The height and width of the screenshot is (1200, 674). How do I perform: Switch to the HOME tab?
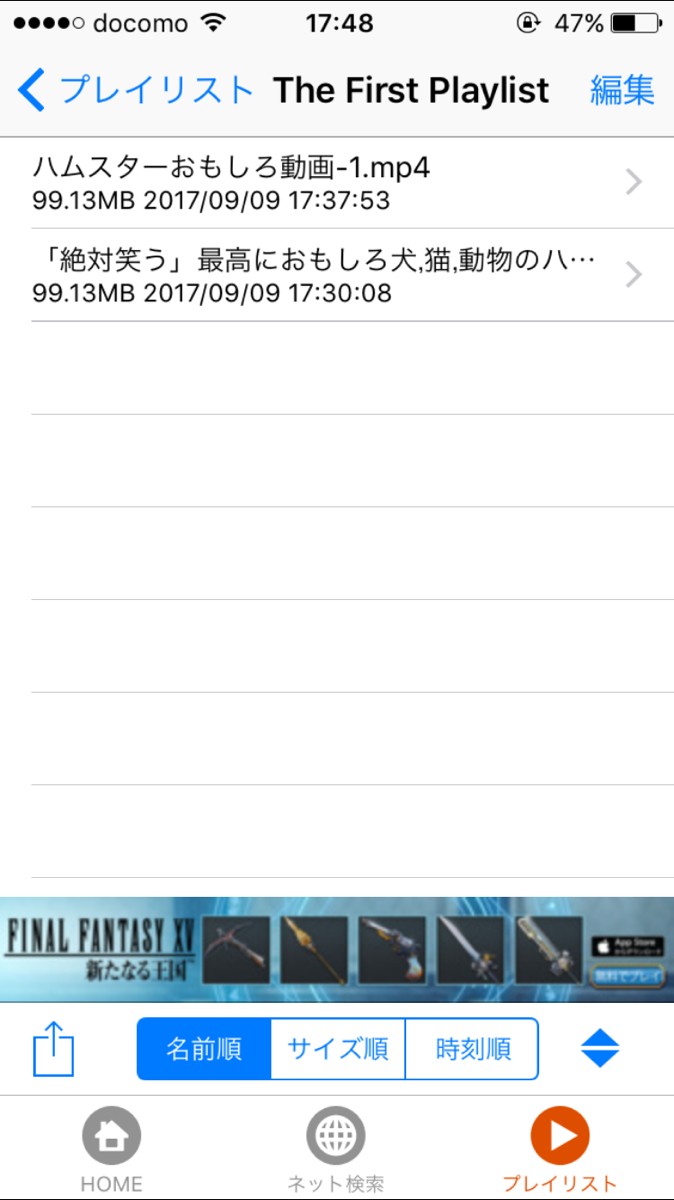click(x=111, y=1150)
